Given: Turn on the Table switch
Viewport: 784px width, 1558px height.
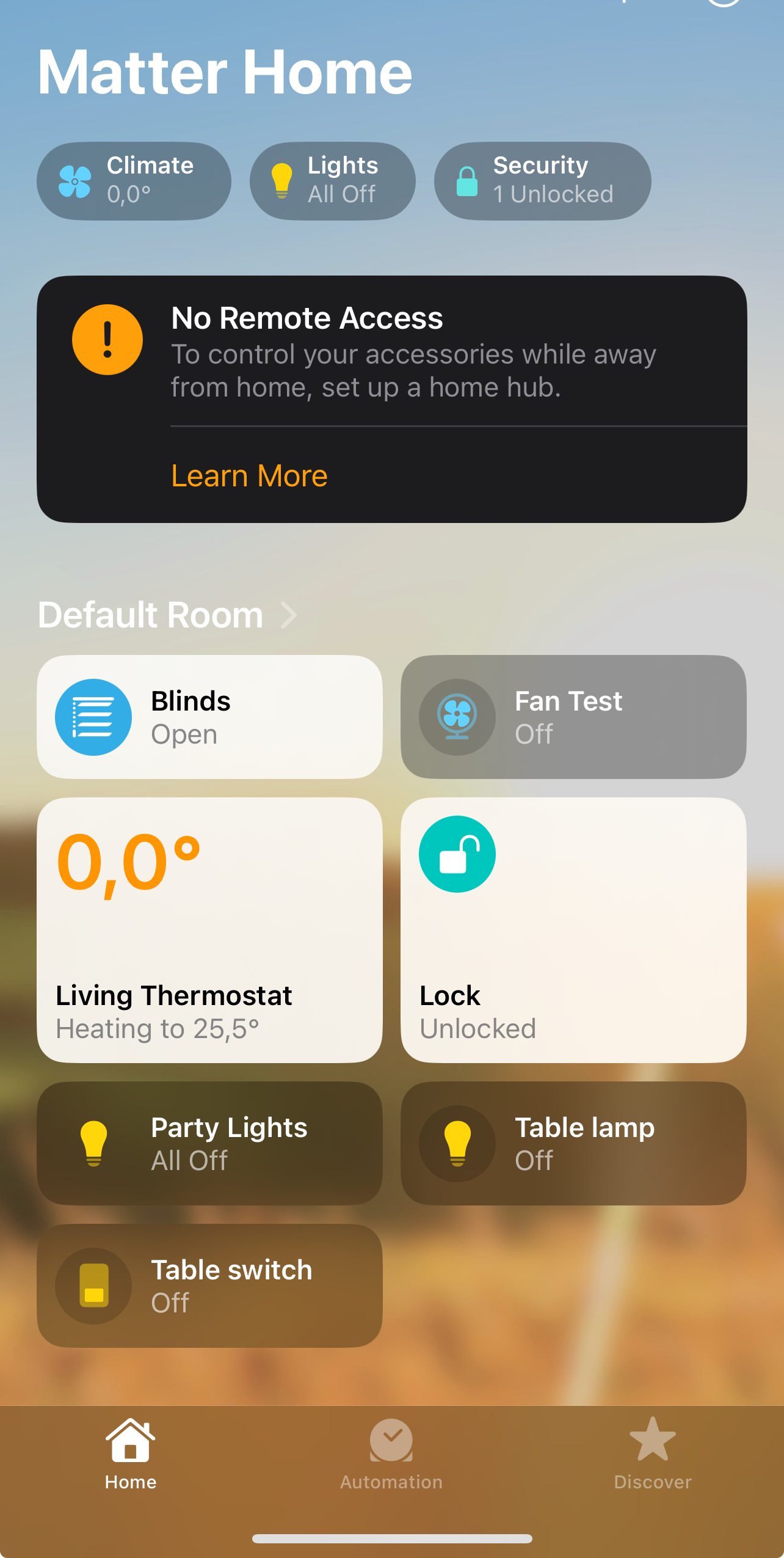Looking at the screenshot, I should tap(93, 1286).
